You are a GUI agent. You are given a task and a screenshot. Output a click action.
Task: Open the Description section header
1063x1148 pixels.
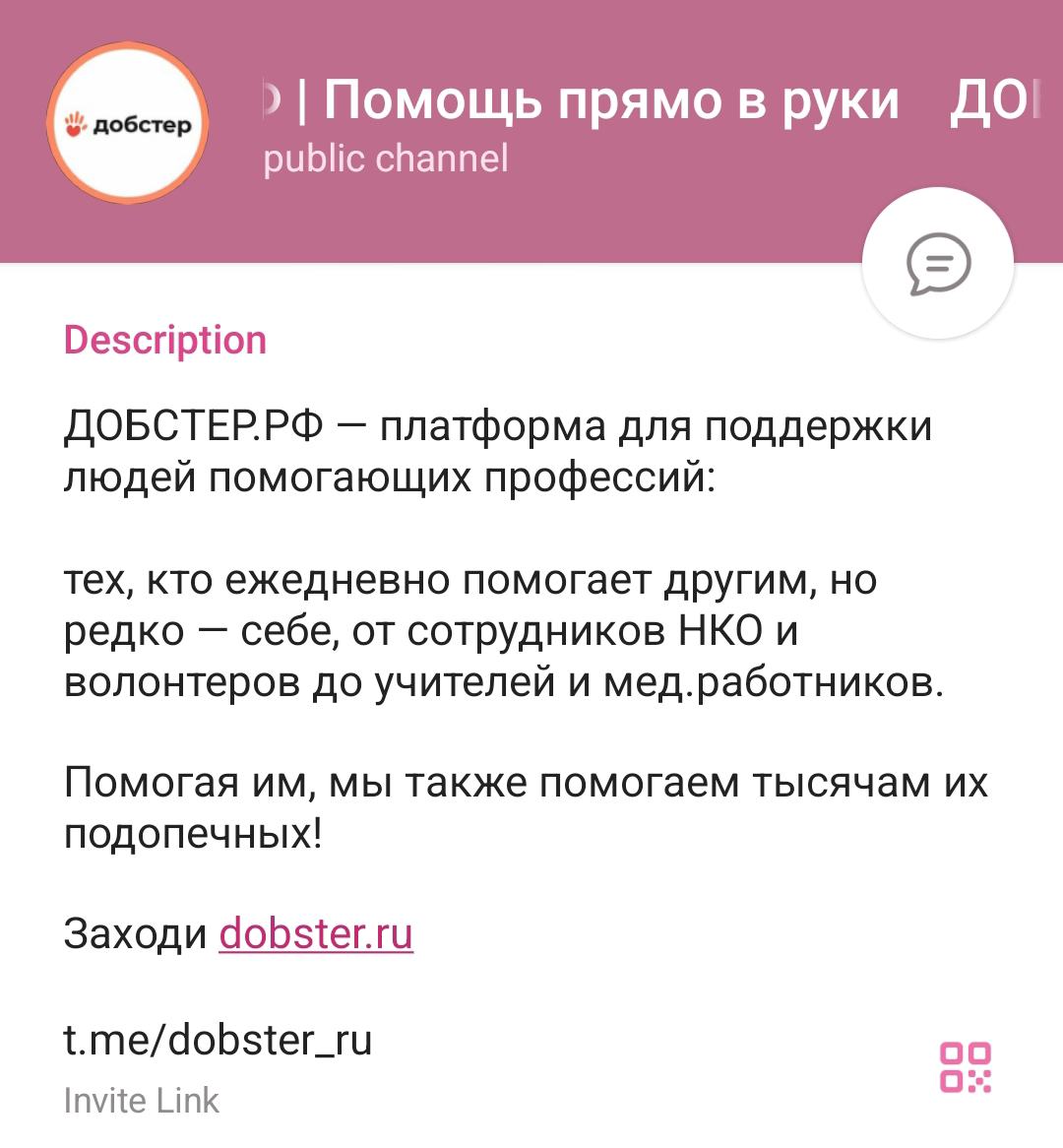(x=164, y=340)
